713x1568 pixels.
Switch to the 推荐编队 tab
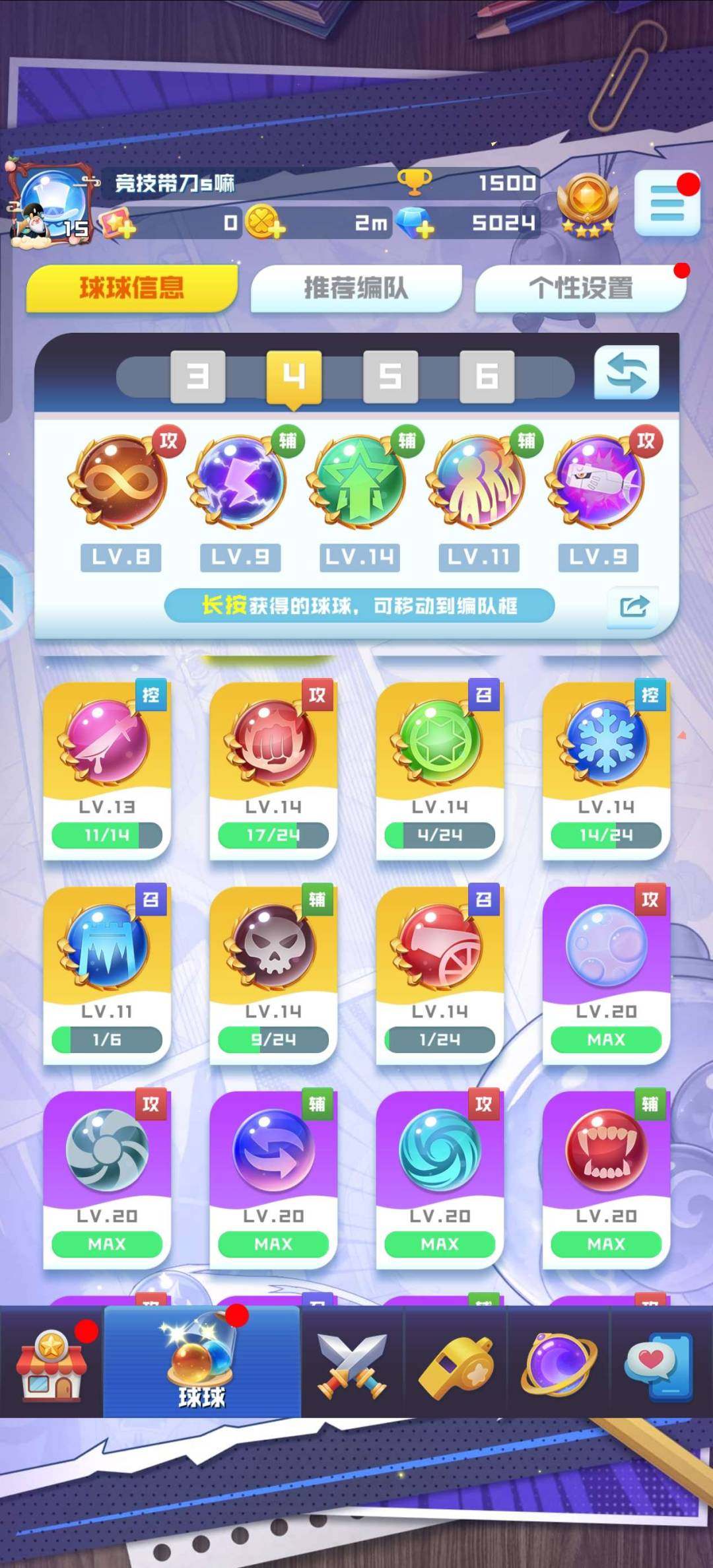356,288
